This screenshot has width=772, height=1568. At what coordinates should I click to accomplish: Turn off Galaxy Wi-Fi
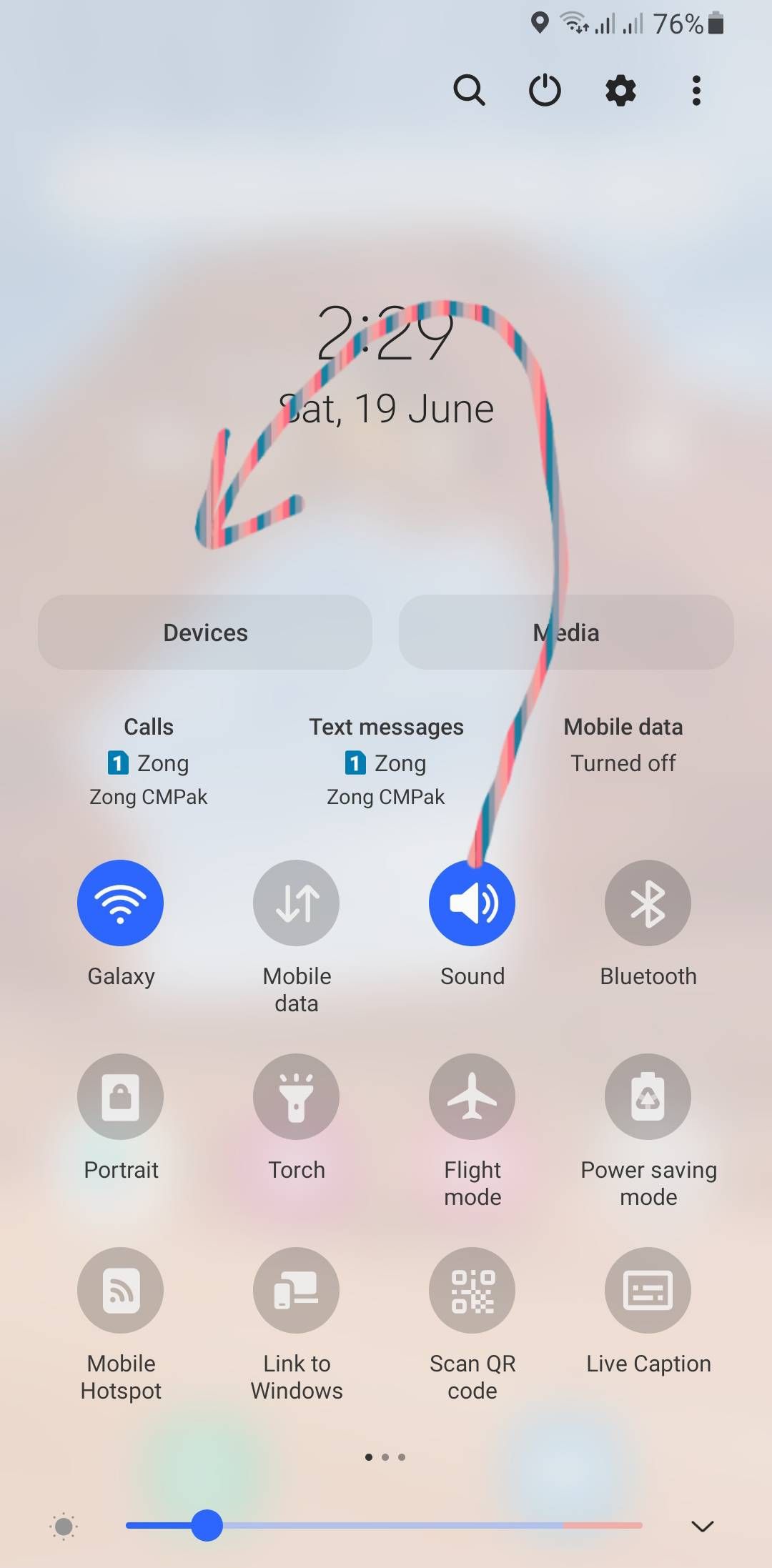[120, 903]
